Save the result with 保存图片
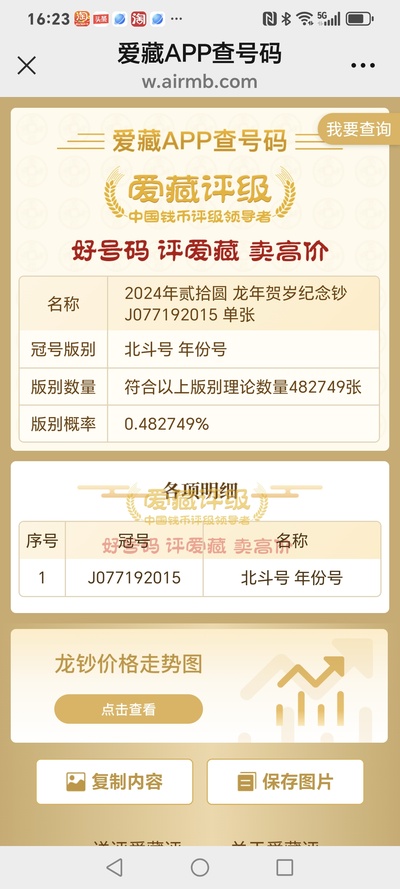Viewport: 400px width, 889px height. pos(285,782)
